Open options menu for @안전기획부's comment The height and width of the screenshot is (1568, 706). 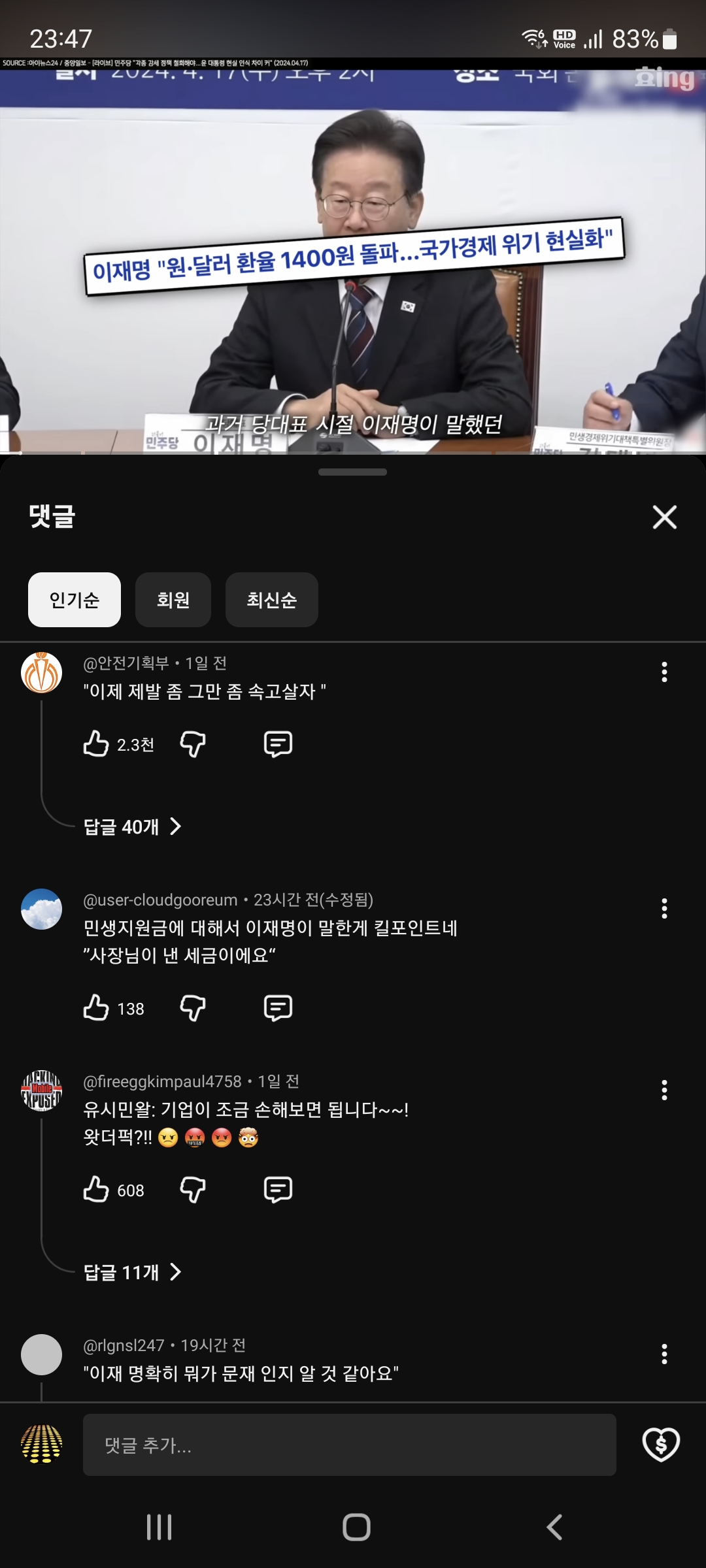click(x=664, y=672)
